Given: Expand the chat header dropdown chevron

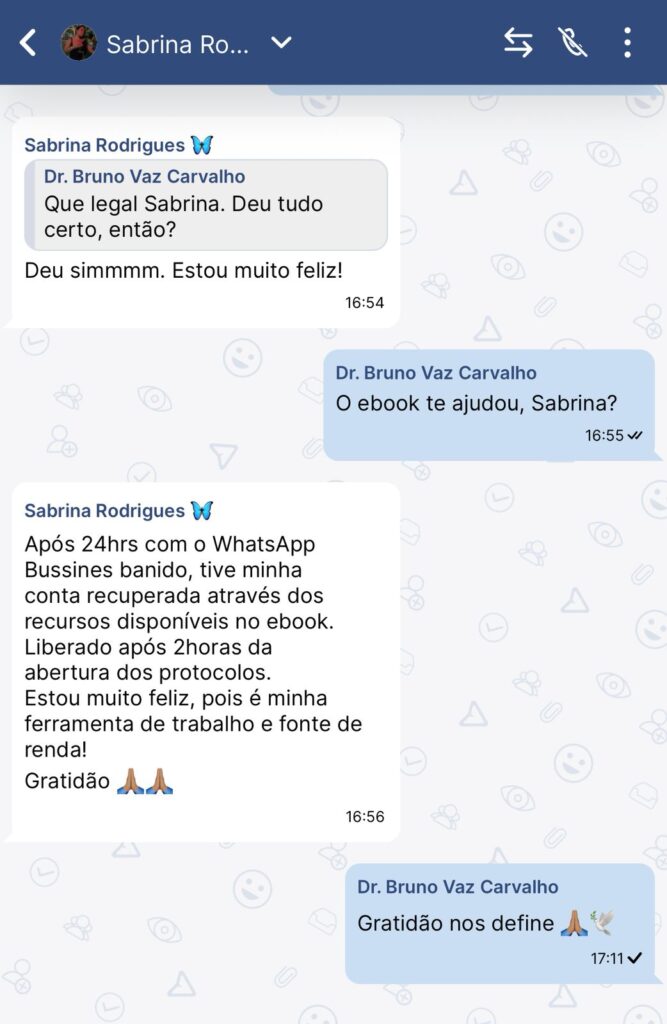Looking at the screenshot, I should coord(282,43).
